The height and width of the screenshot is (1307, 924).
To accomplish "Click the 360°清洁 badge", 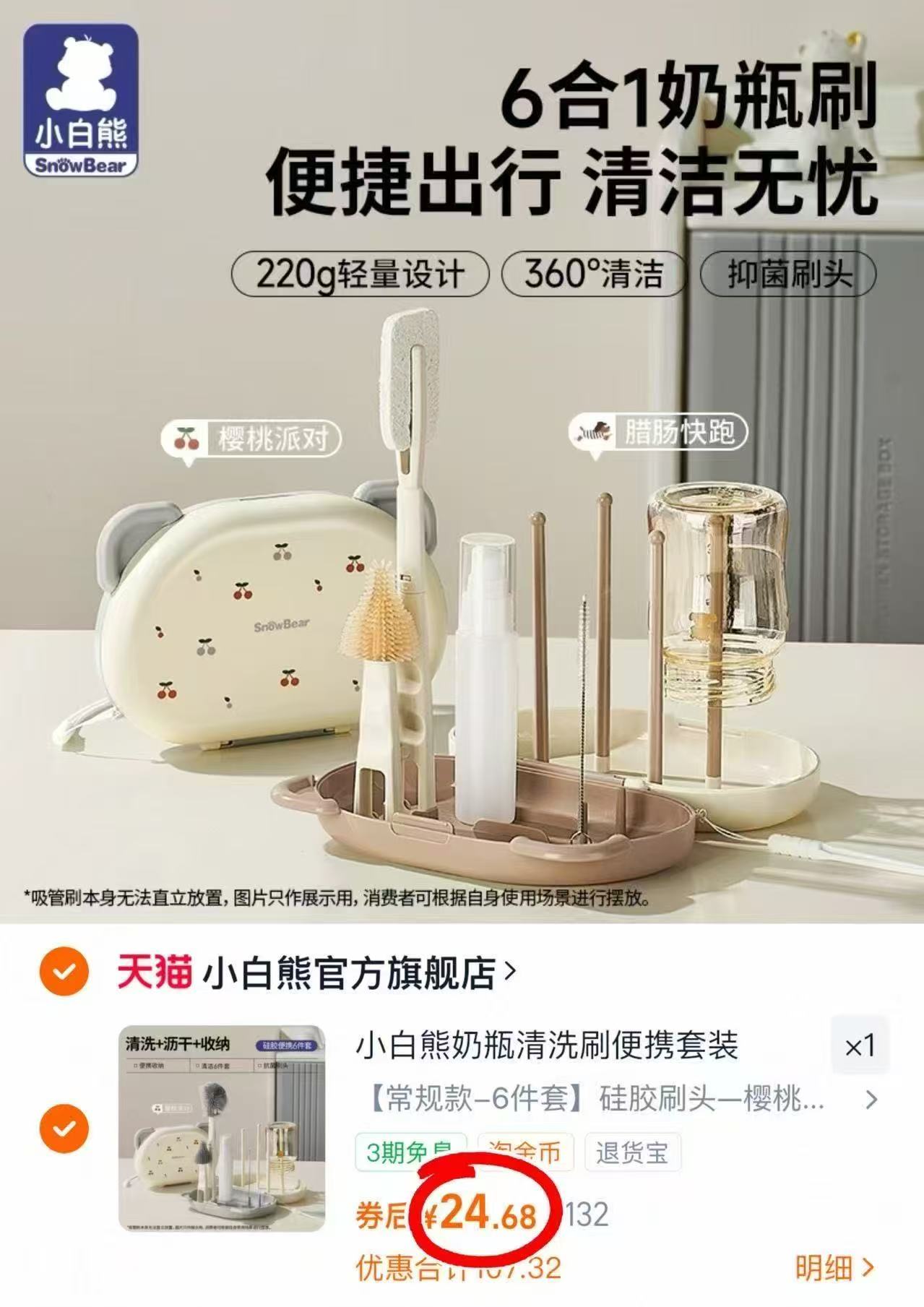I will [593, 272].
